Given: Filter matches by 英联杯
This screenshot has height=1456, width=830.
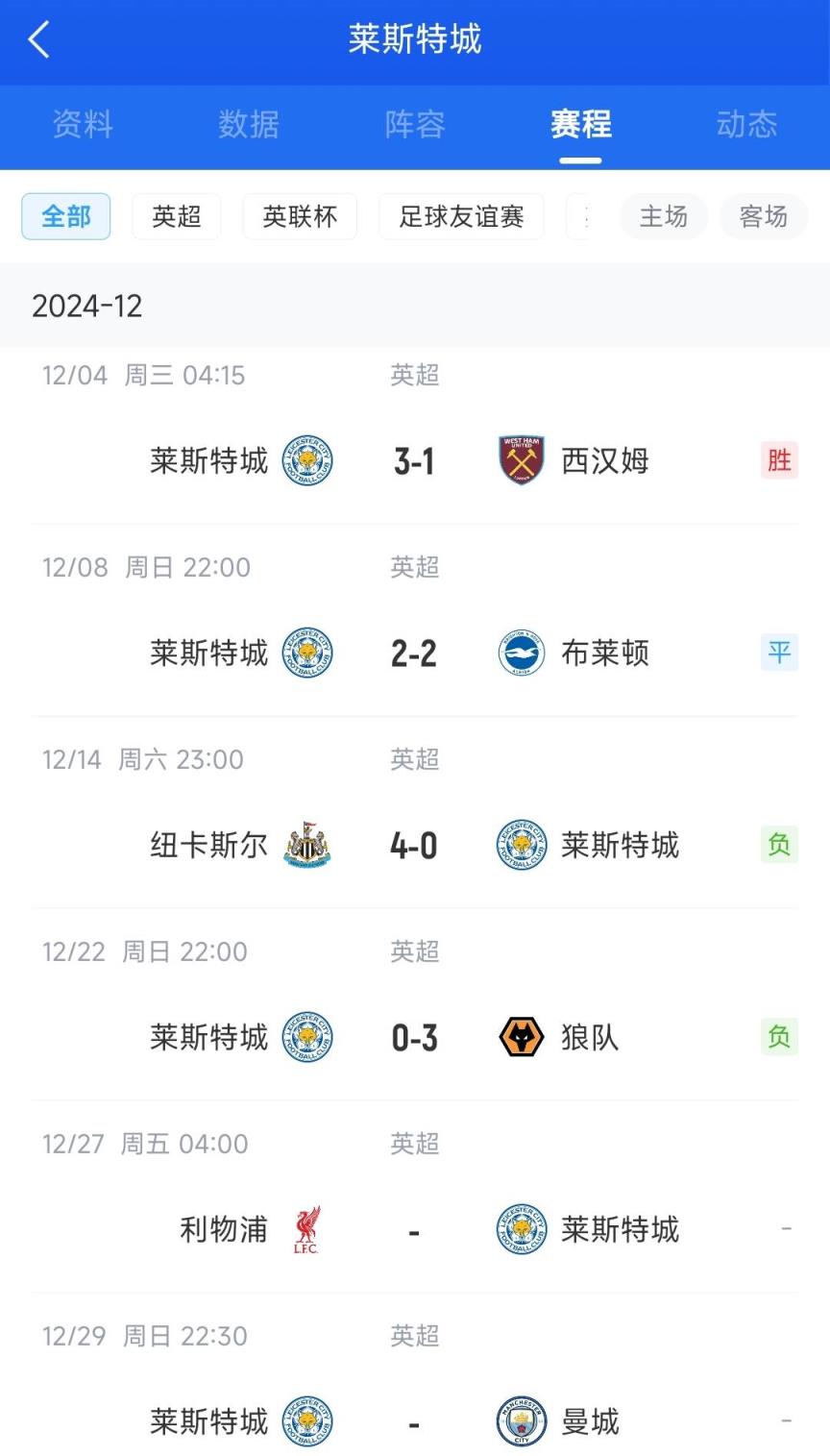Looking at the screenshot, I should pos(300,216).
